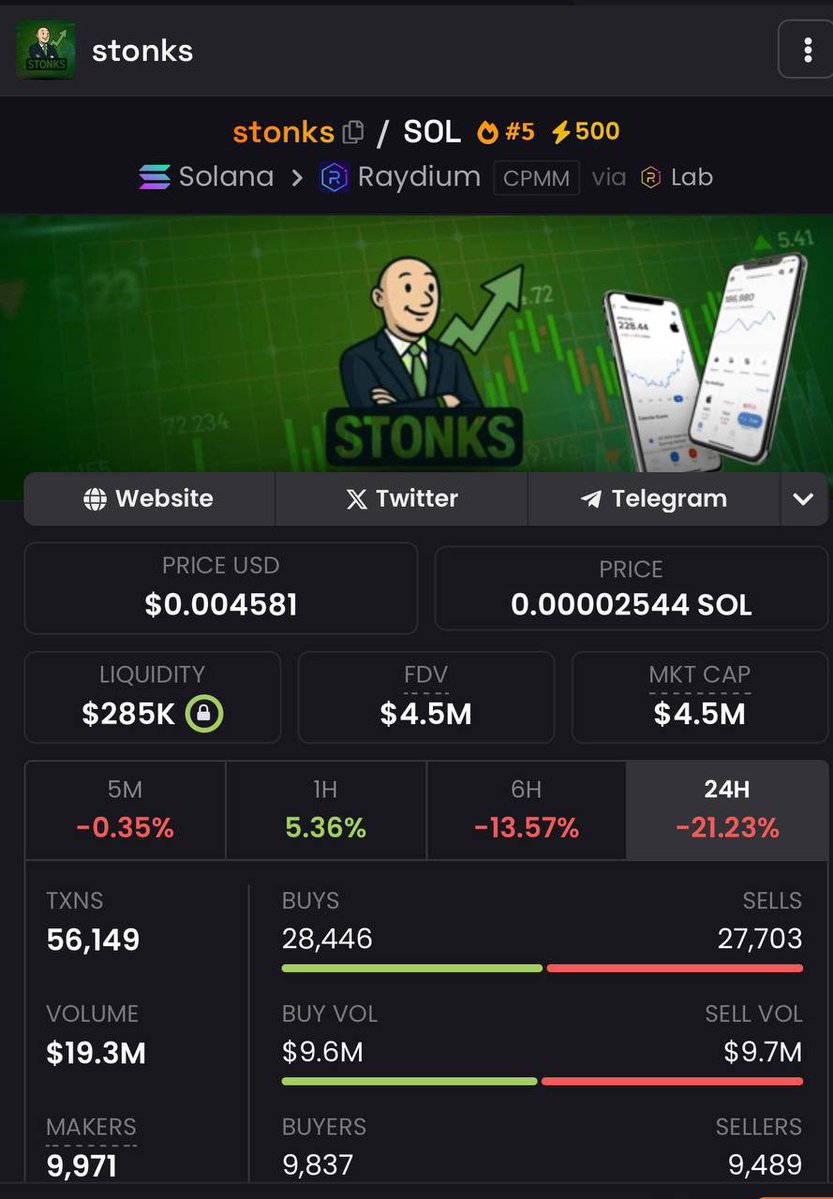
Task: Select the 1H timeframe stats
Action: point(326,809)
